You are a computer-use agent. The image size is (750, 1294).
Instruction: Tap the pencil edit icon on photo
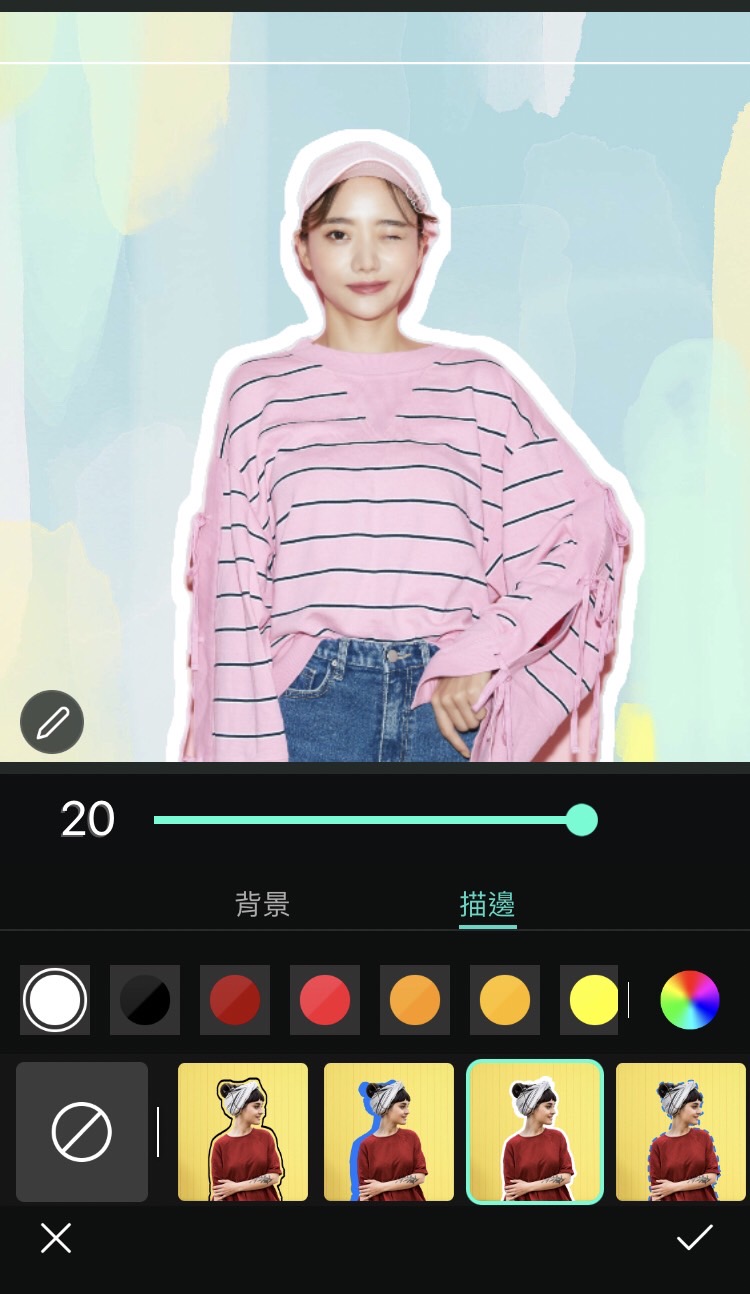point(52,722)
